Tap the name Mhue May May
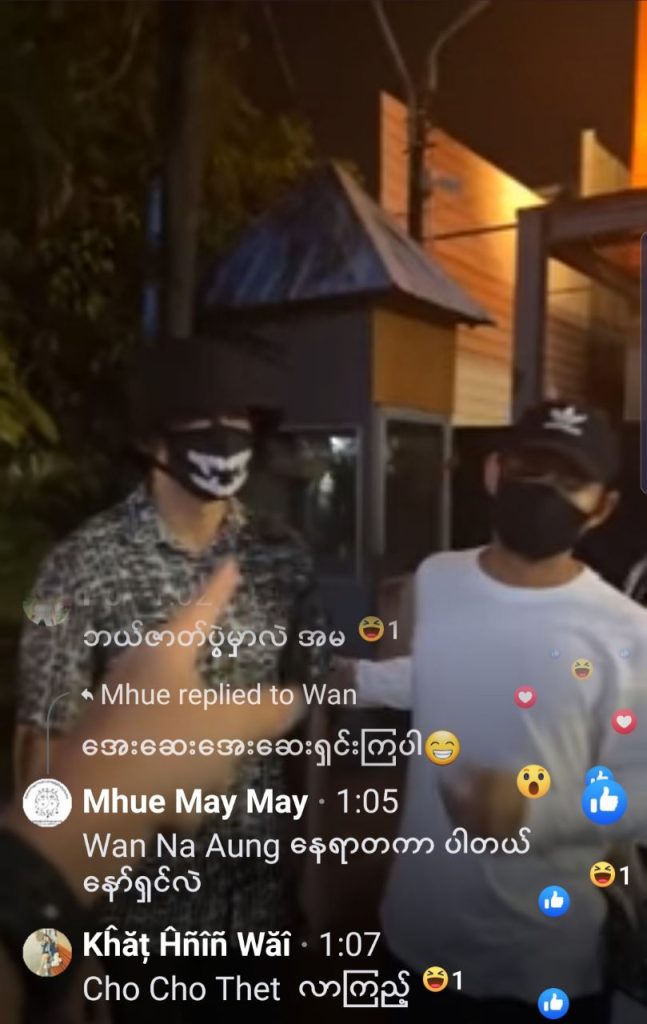The width and height of the screenshot is (647, 1024). pos(195,802)
